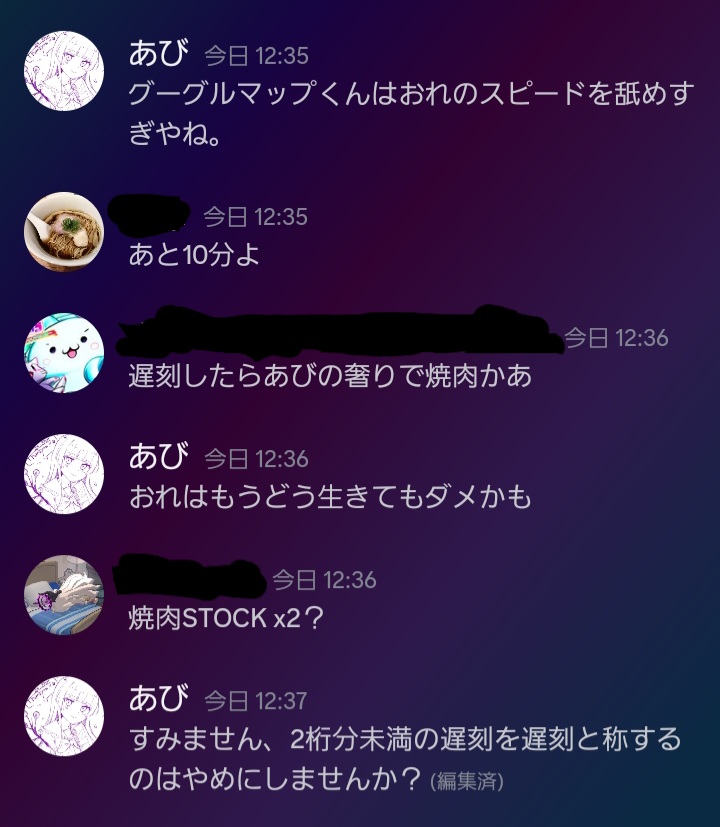
Task: Open the ramen bowl avatar's profile
Action: (64, 232)
